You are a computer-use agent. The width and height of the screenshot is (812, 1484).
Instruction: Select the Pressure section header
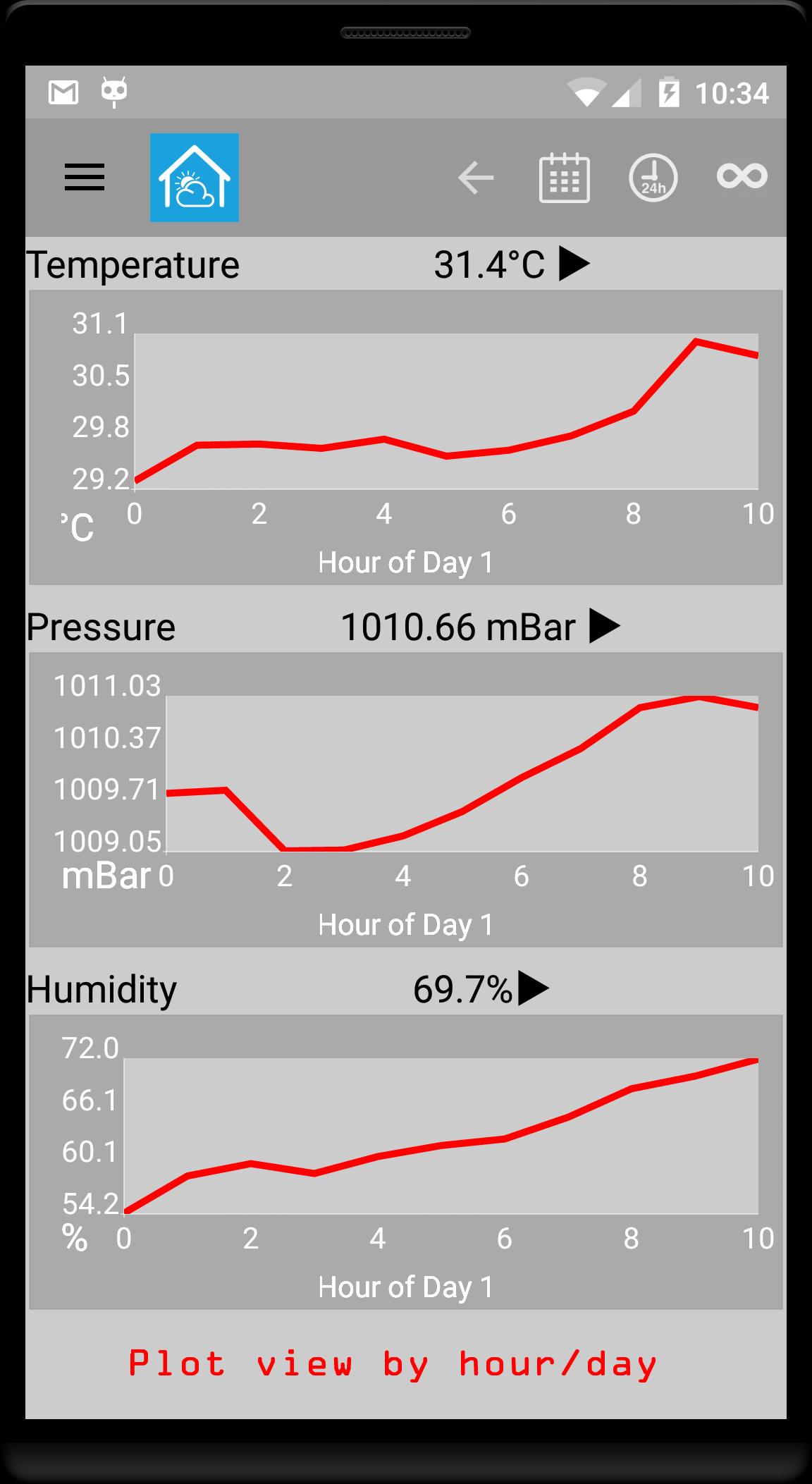[x=101, y=626]
